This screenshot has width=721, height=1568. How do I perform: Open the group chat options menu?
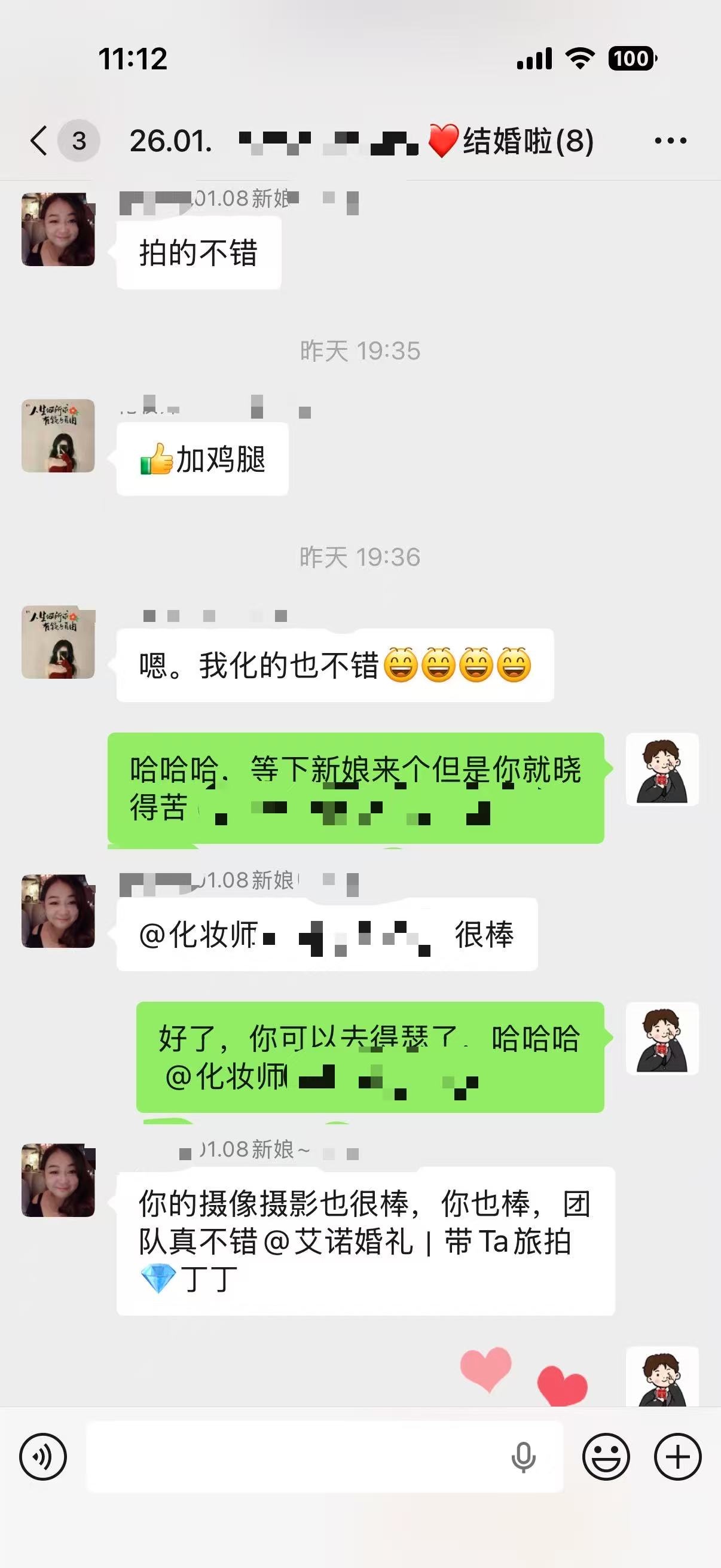click(x=670, y=141)
